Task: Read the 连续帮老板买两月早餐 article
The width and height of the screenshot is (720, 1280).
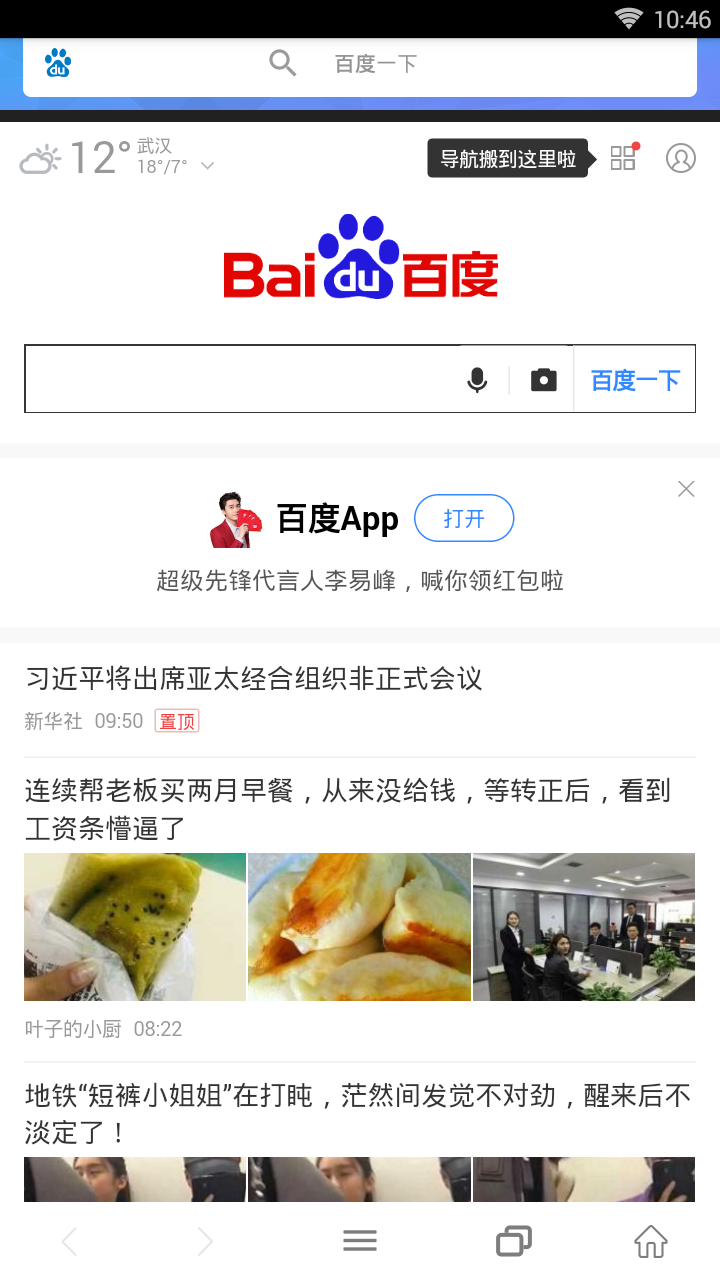Action: [x=347, y=809]
